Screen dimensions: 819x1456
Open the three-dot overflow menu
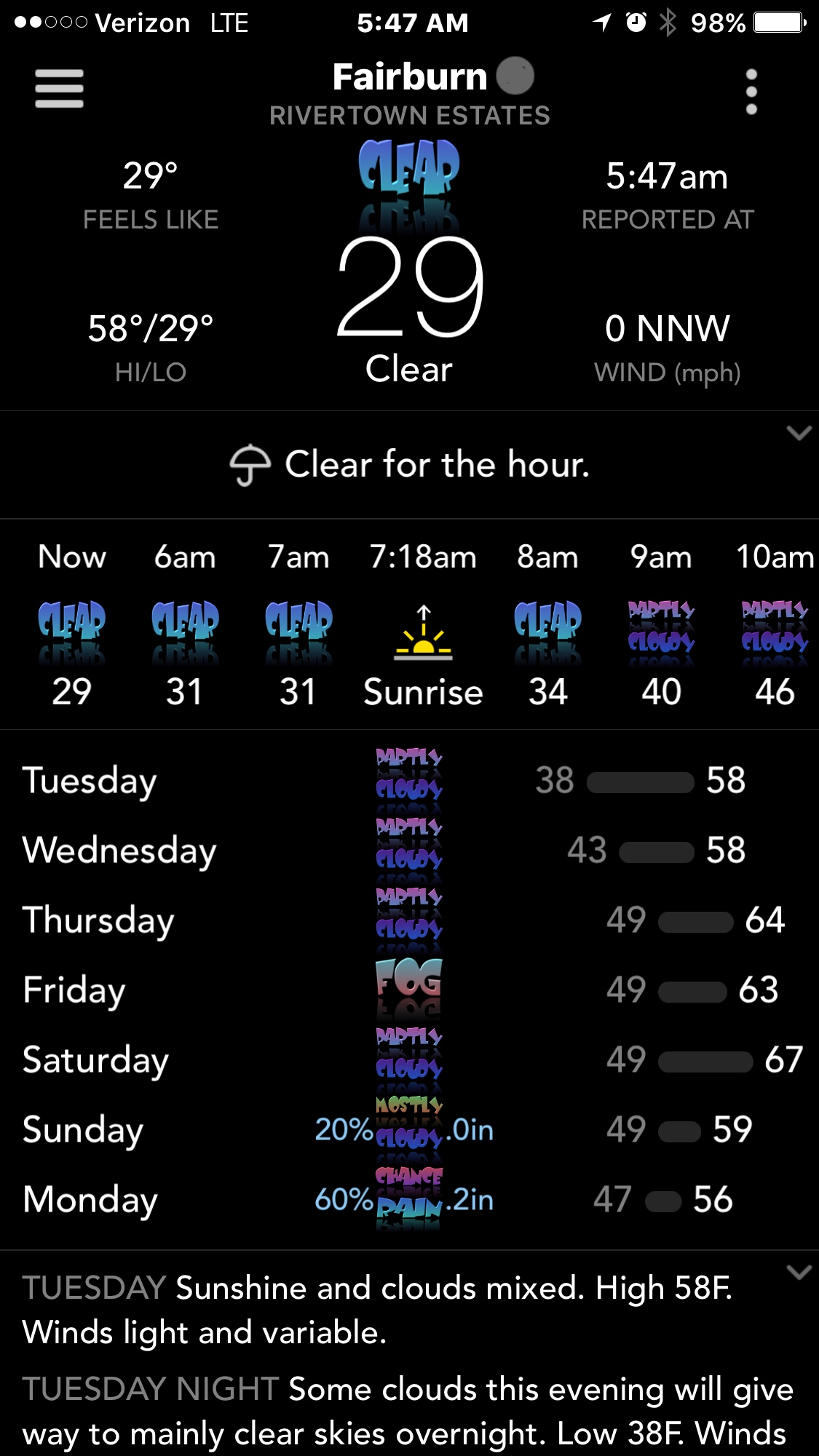[751, 92]
